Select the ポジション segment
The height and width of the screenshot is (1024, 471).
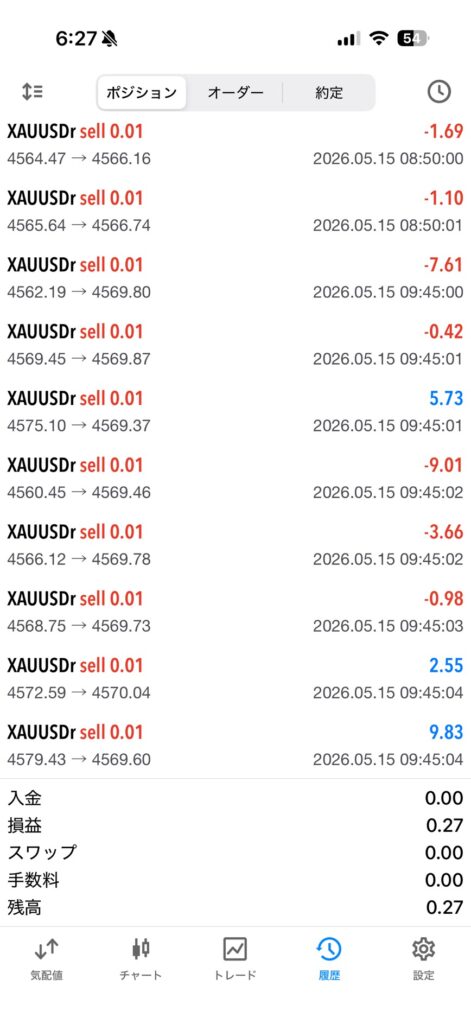pyautogui.click(x=142, y=93)
